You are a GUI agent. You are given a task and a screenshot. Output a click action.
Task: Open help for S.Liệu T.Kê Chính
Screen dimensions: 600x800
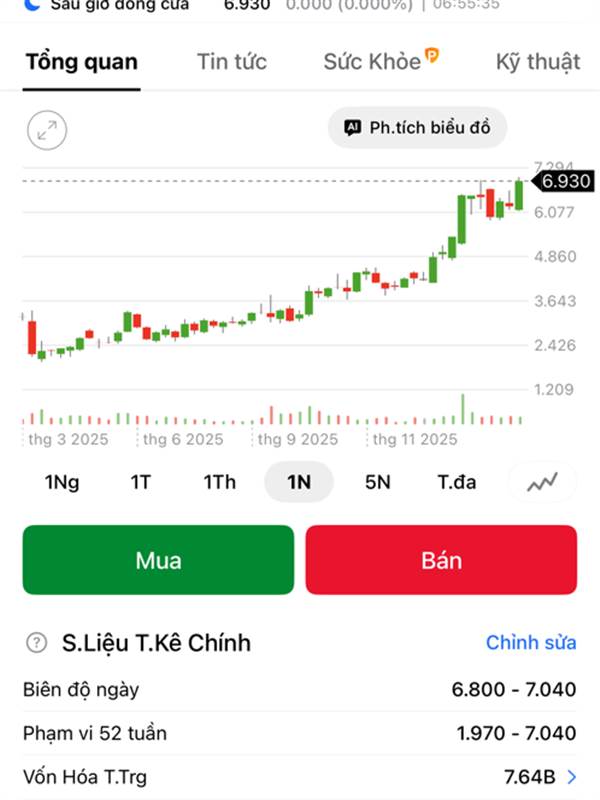point(37,642)
